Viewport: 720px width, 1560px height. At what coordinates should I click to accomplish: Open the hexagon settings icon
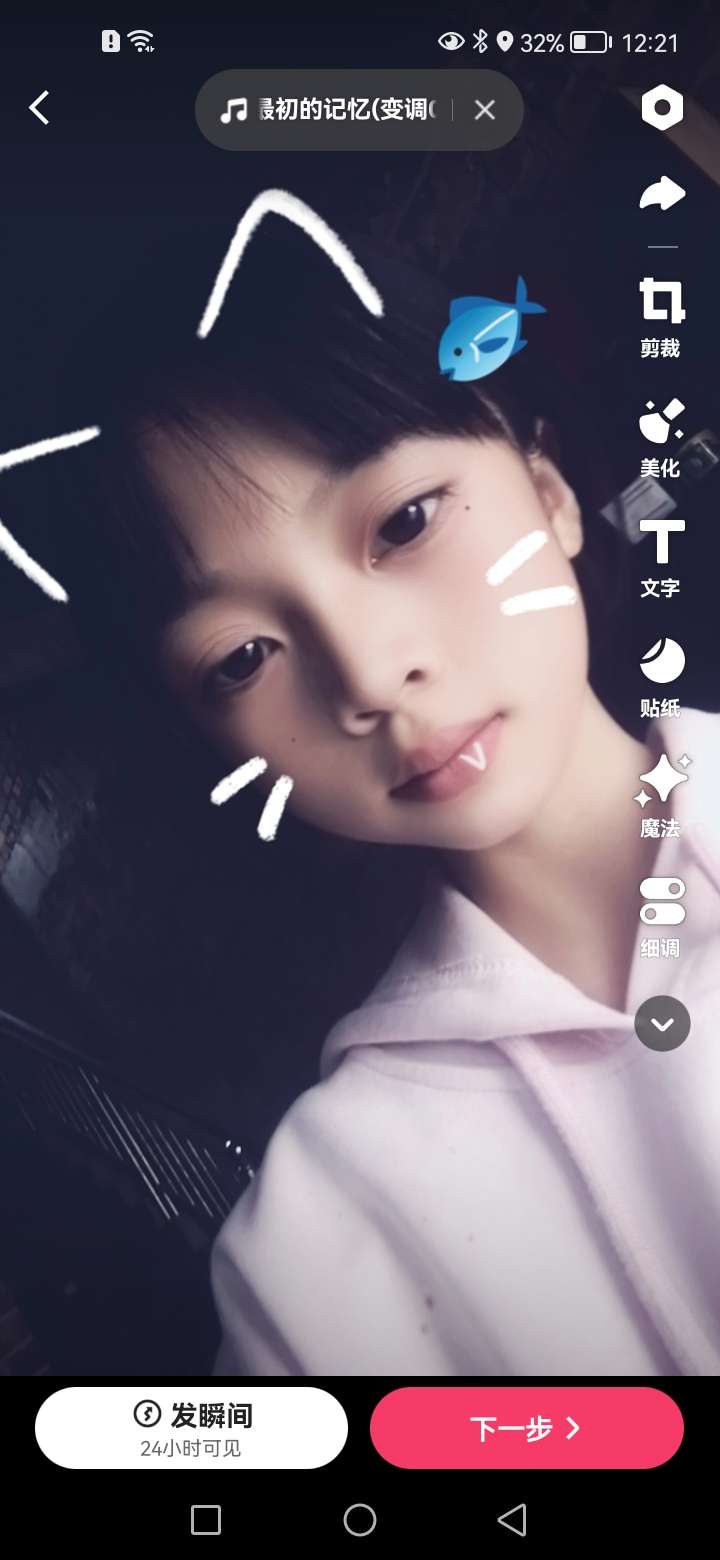[x=661, y=108]
